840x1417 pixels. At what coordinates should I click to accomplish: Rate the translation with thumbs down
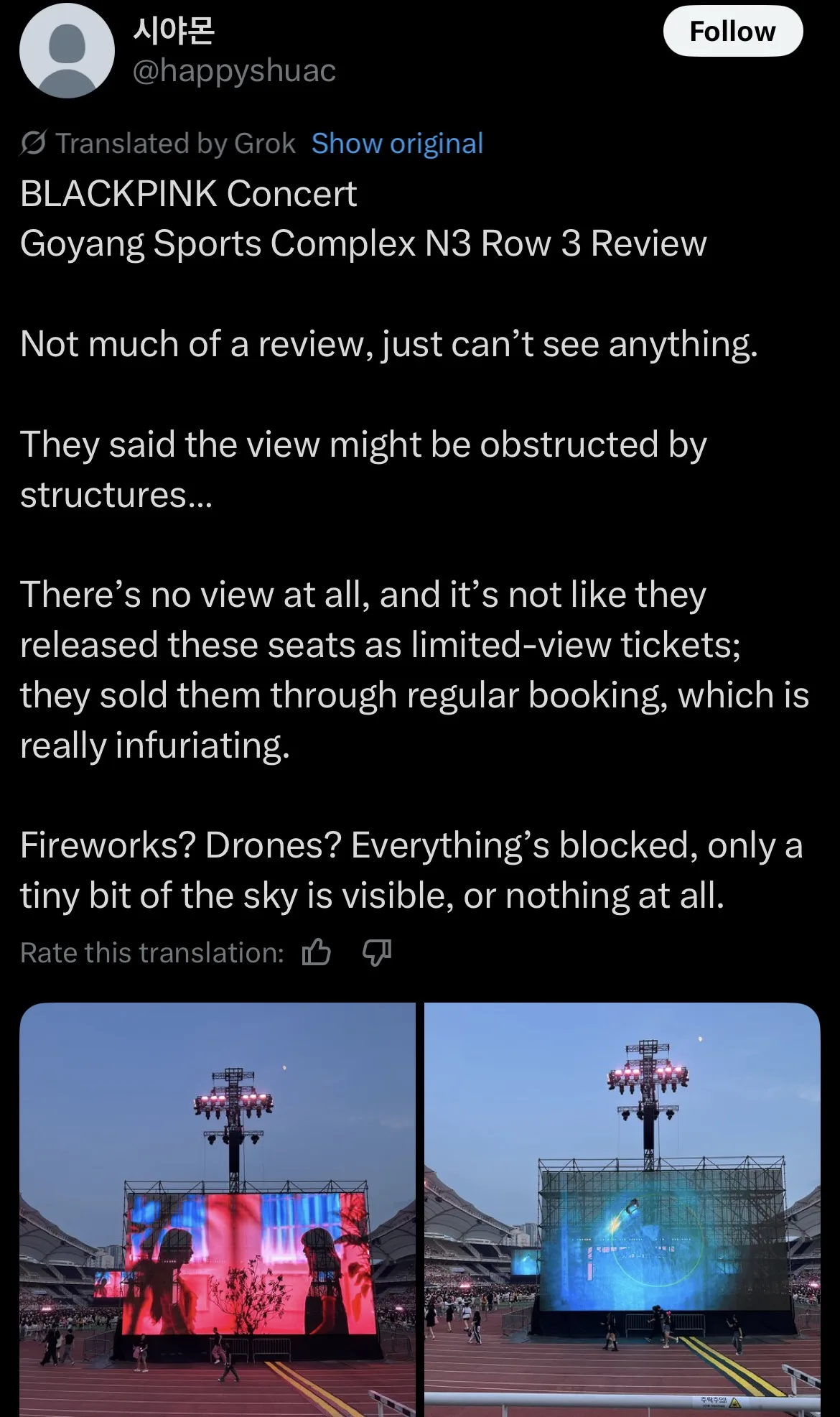pos(377,952)
